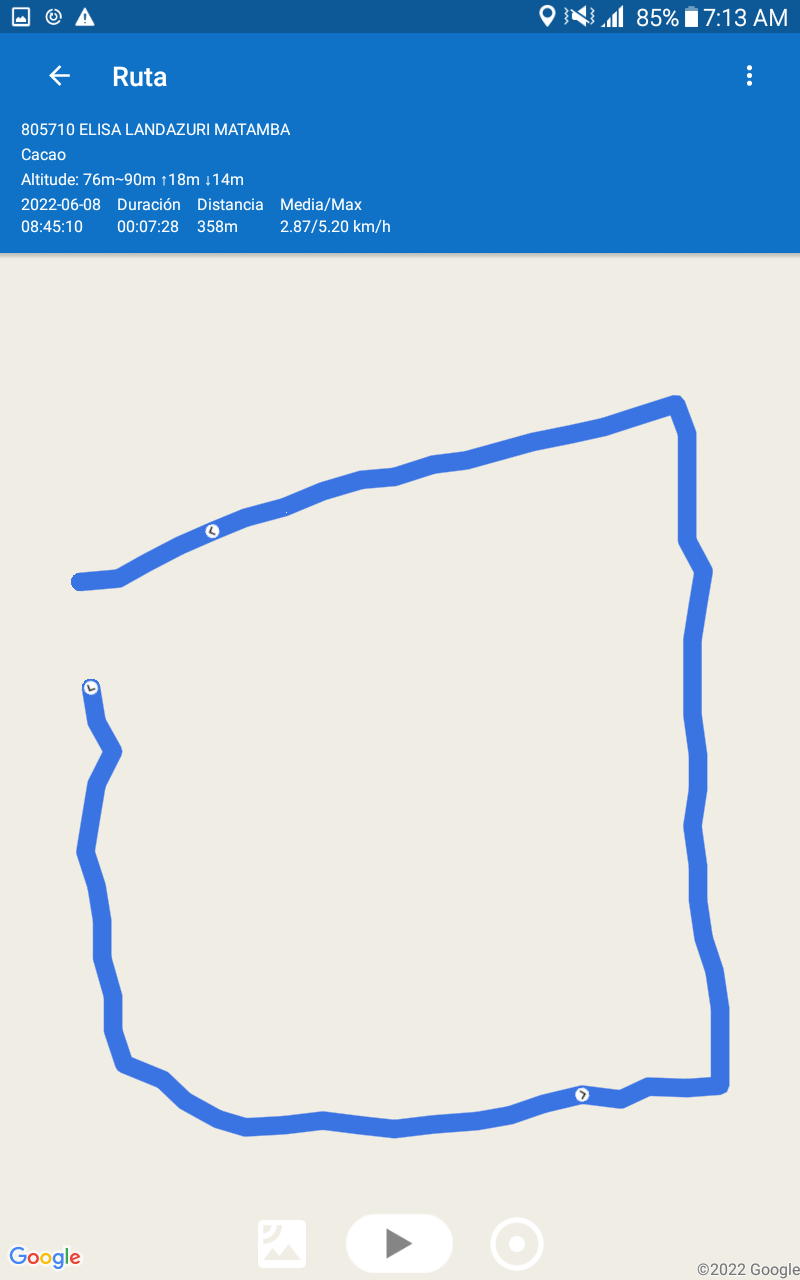Go back from the Ruta screen
Image resolution: width=800 pixels, height=1280 pixels.
[x=59, y=76]
